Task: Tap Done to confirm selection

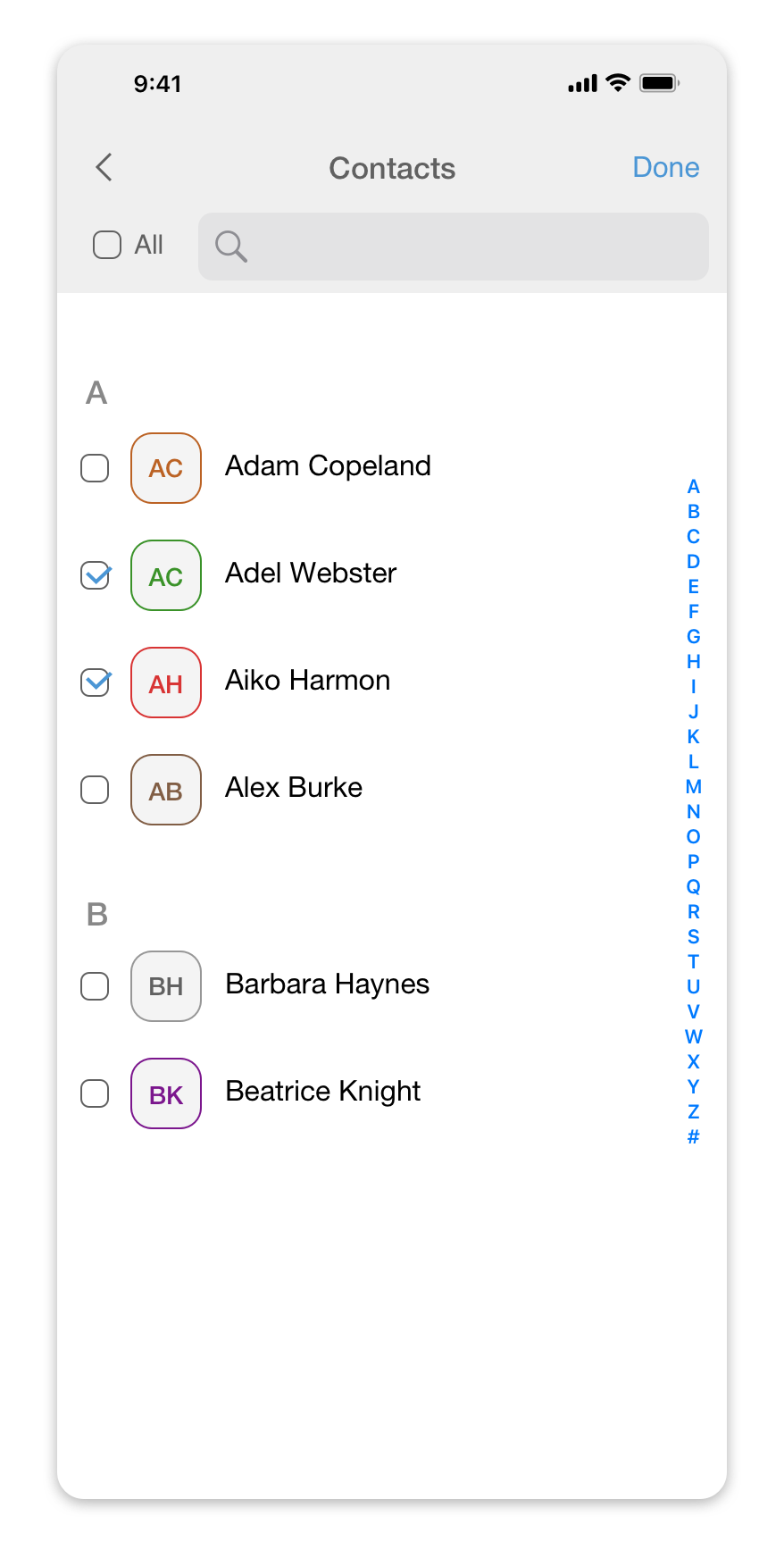Action: [x=665, y=167]
